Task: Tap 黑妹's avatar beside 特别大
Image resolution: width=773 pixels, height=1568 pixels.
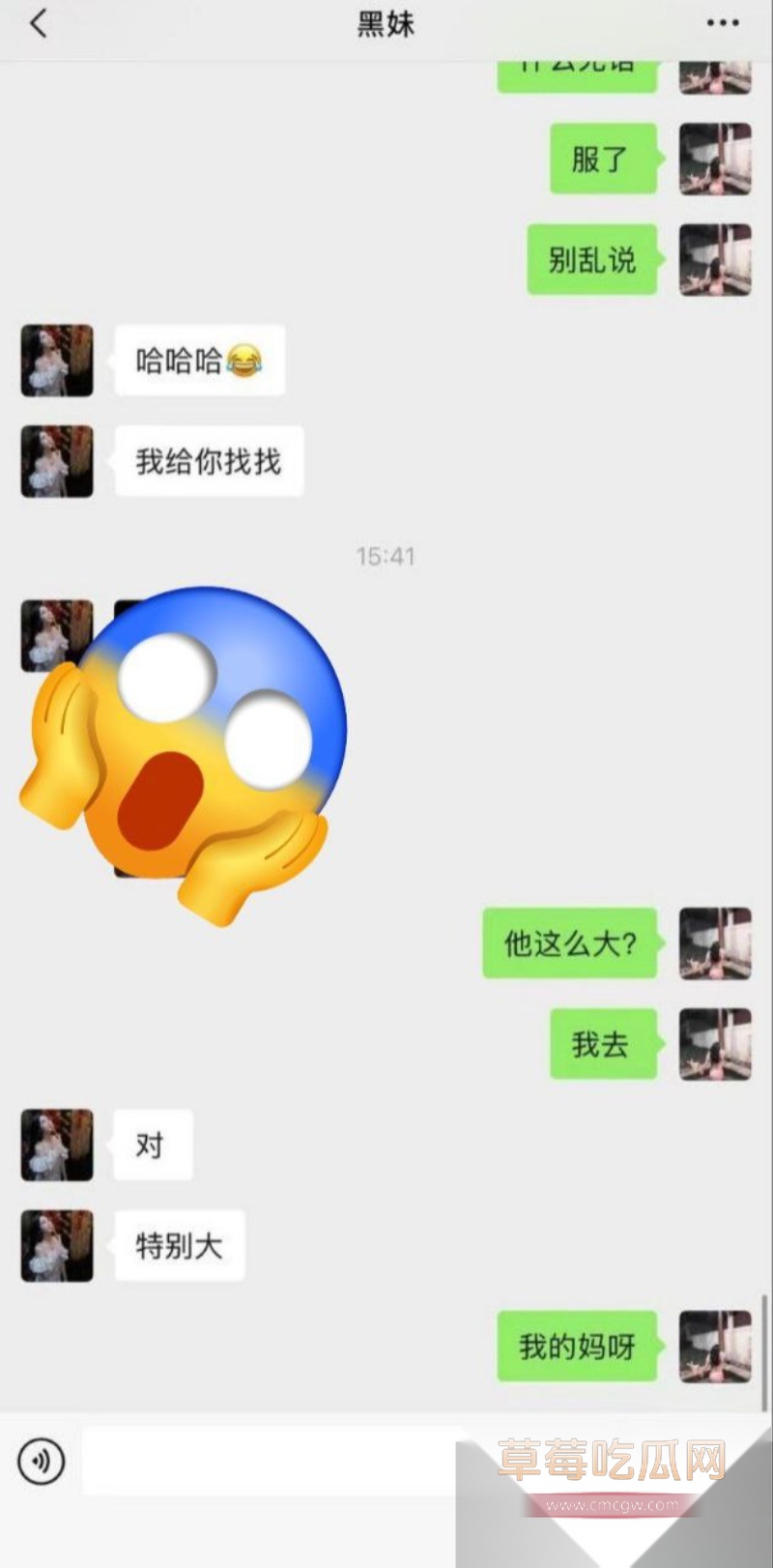Action: 55,1246
